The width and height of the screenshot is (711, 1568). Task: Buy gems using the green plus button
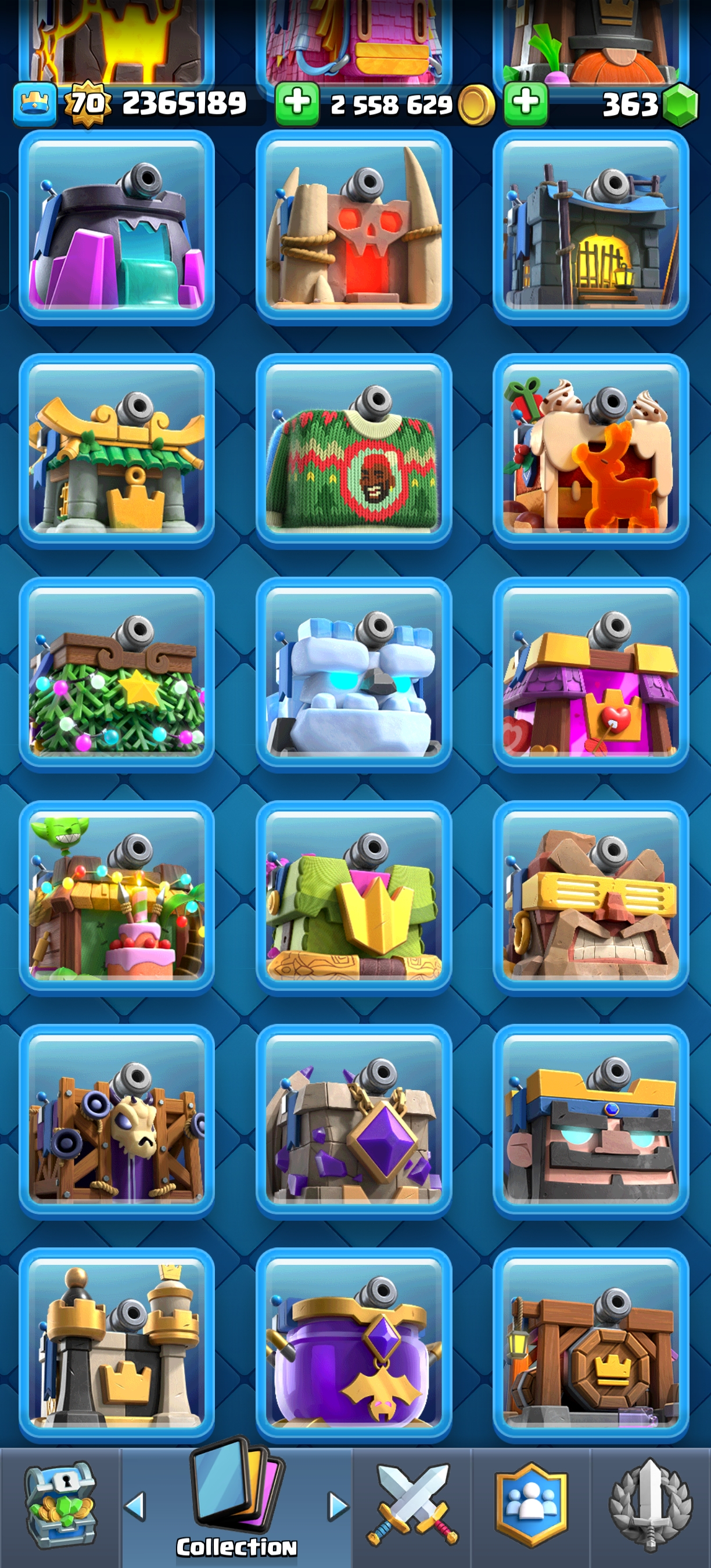pyautogui.click(x=526, y=103)
